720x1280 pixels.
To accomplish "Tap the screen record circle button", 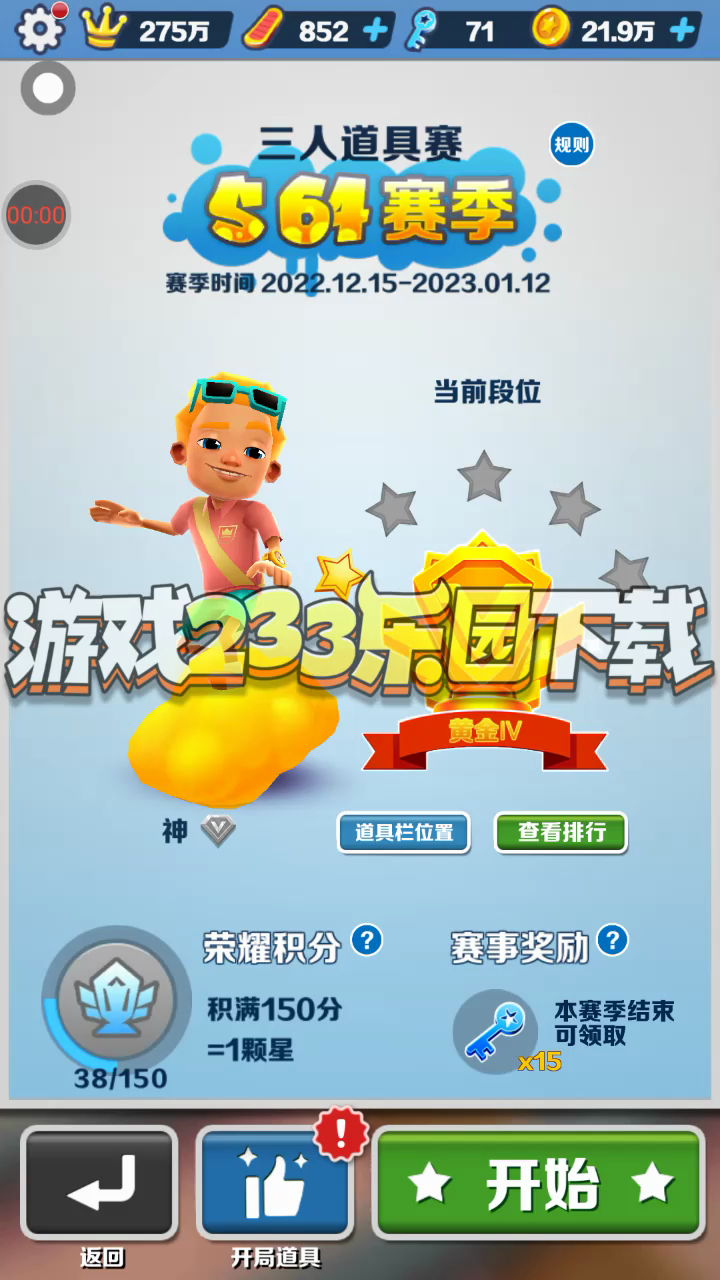I will tap(47, 88).
